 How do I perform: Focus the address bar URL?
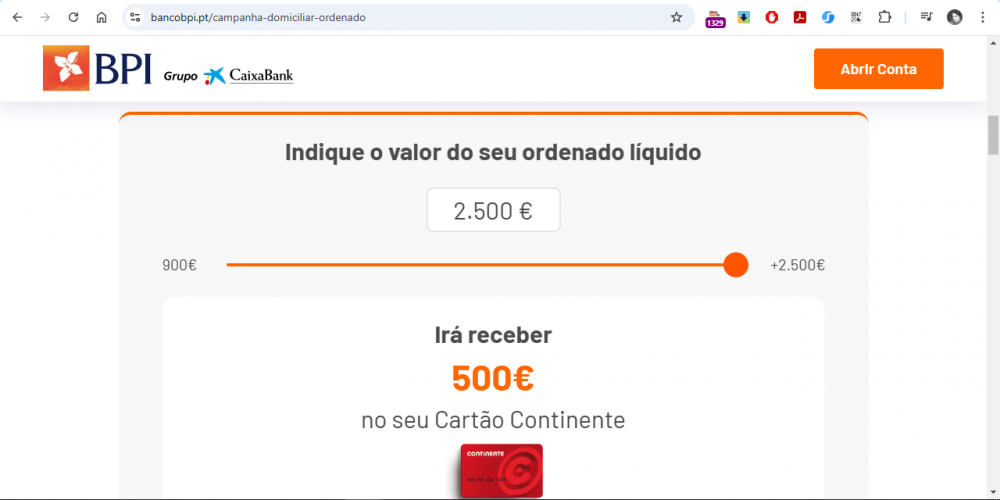click(x=400, y=17)
